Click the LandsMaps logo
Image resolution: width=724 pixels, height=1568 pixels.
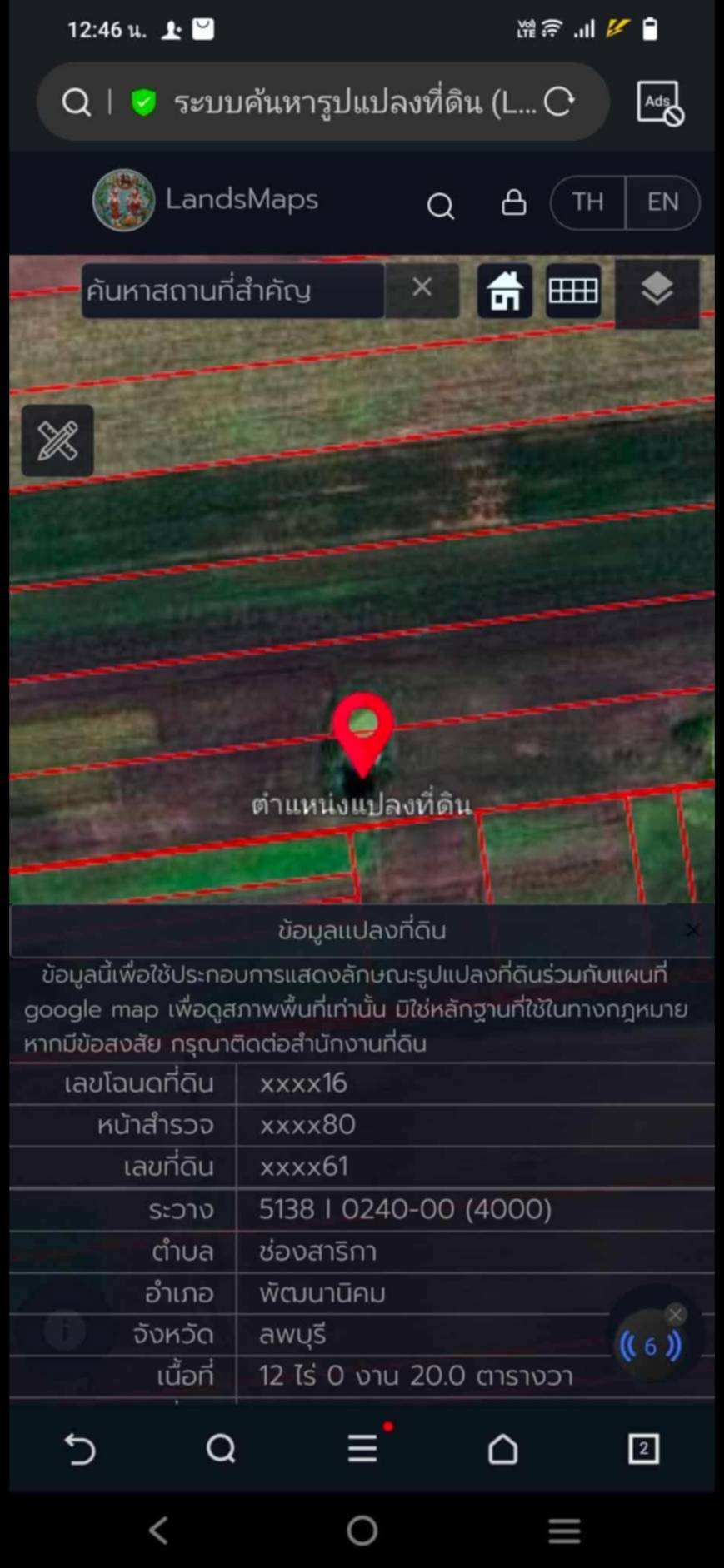[x=122, y=200]
